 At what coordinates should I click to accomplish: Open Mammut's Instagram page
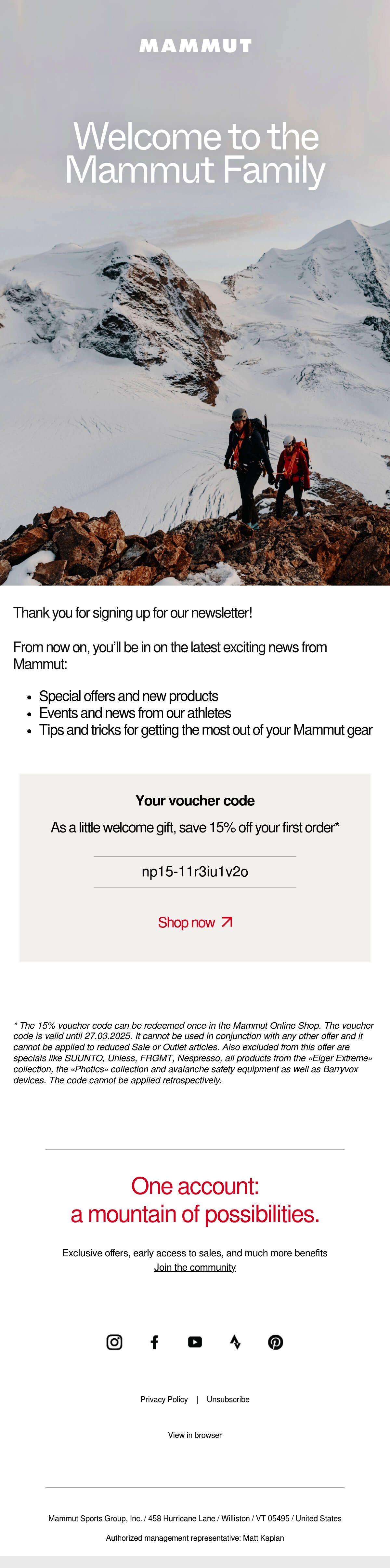click(114, 1342)
